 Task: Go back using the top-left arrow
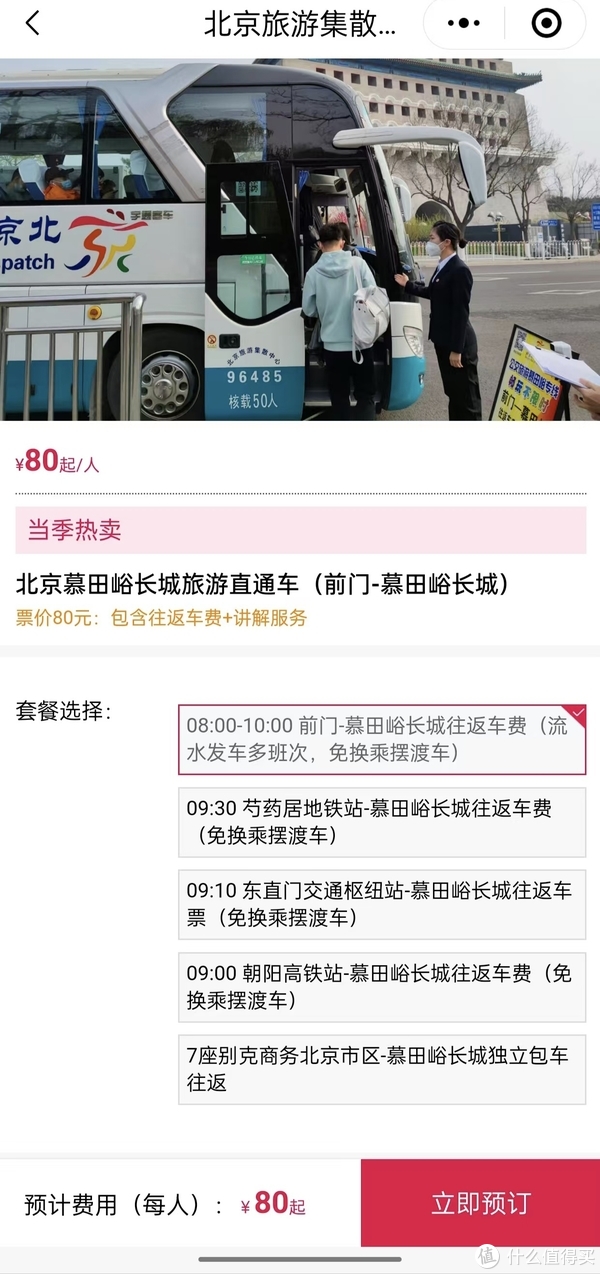pos(33,24)
